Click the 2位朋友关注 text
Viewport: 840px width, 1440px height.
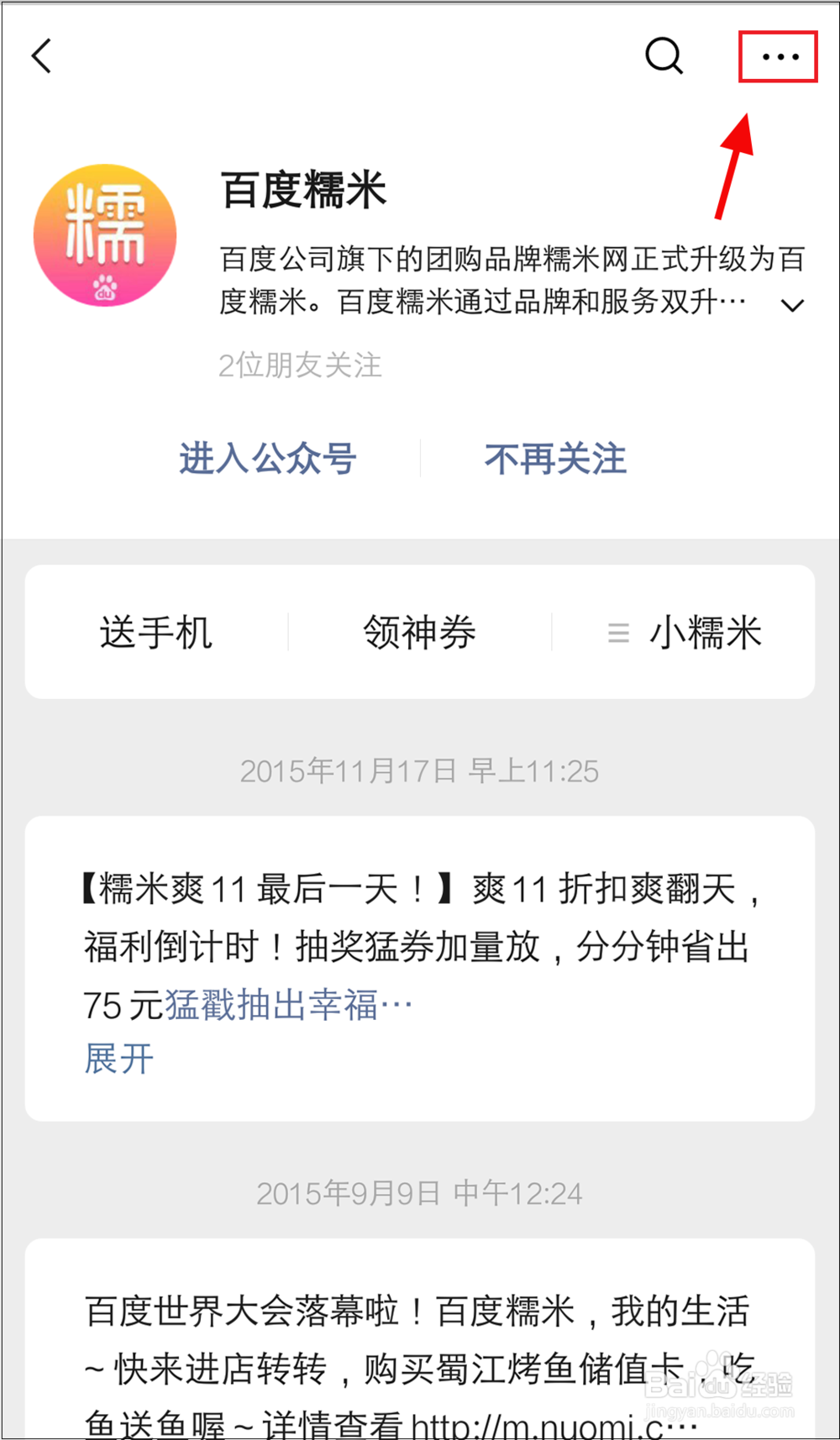click(300, 365)
